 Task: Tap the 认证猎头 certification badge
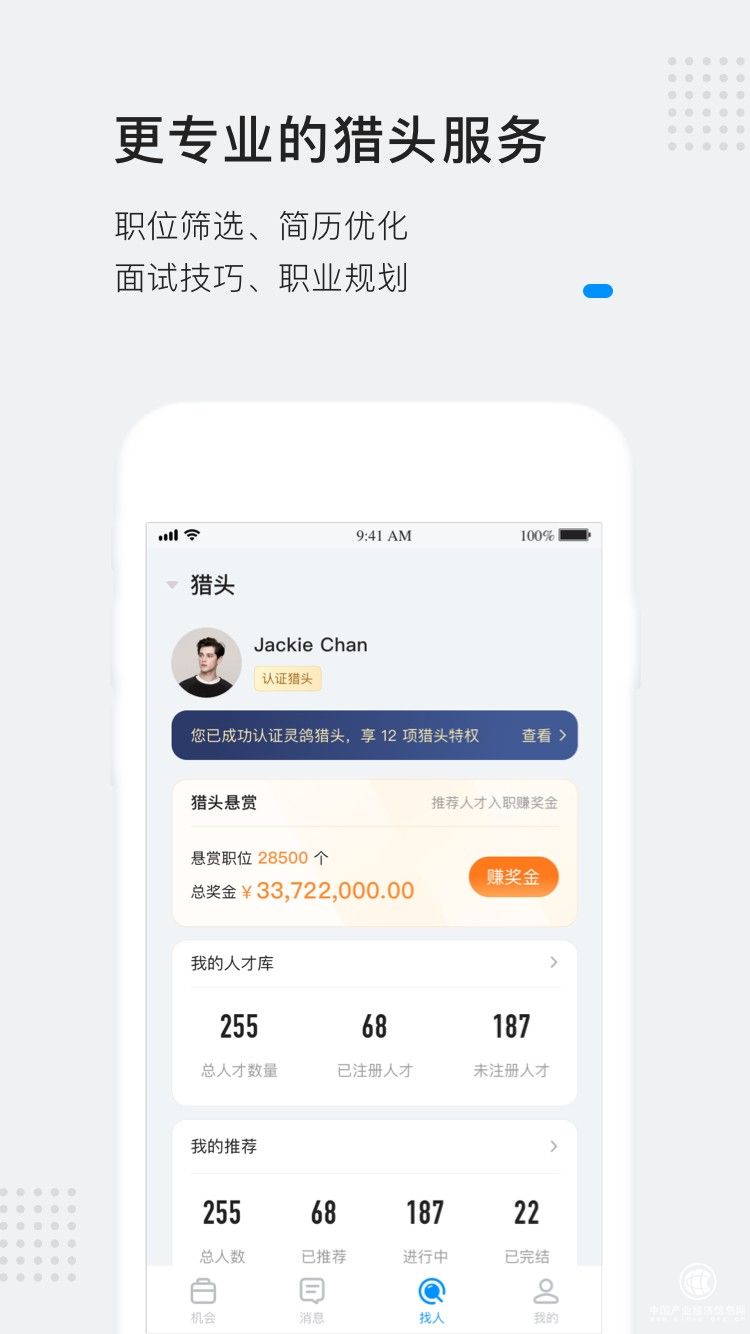(288, 679)
